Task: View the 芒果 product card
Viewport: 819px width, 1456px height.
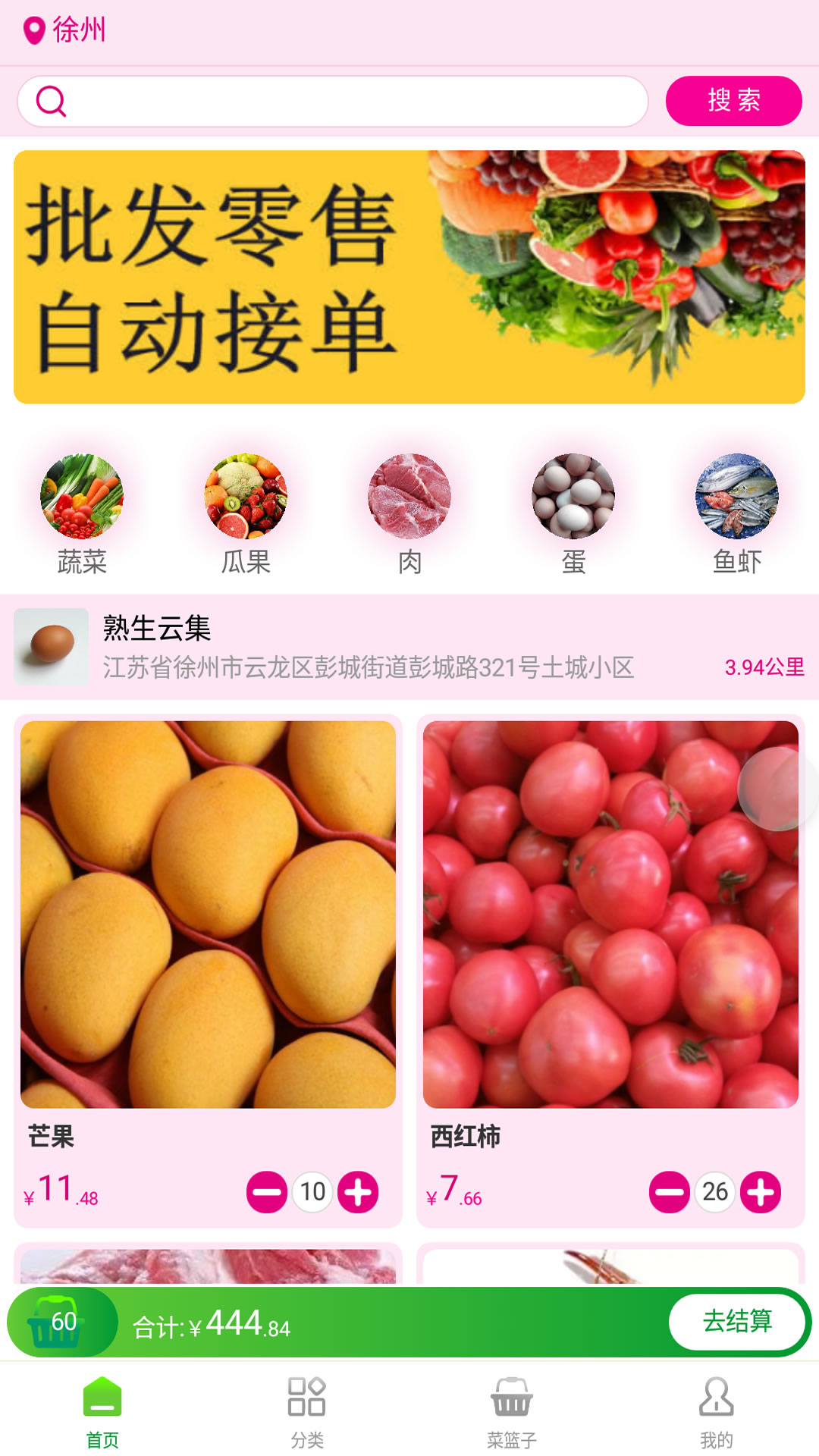Action: [208, 914]
